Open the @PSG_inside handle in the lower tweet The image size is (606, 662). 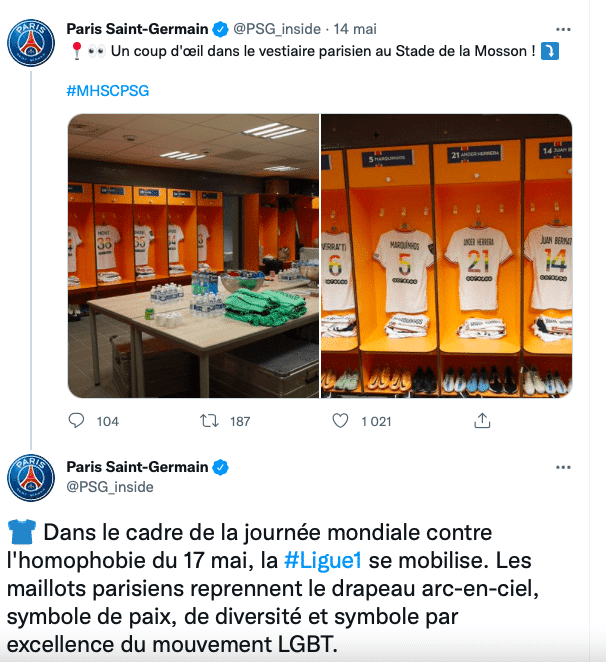(x=110, y=487)
